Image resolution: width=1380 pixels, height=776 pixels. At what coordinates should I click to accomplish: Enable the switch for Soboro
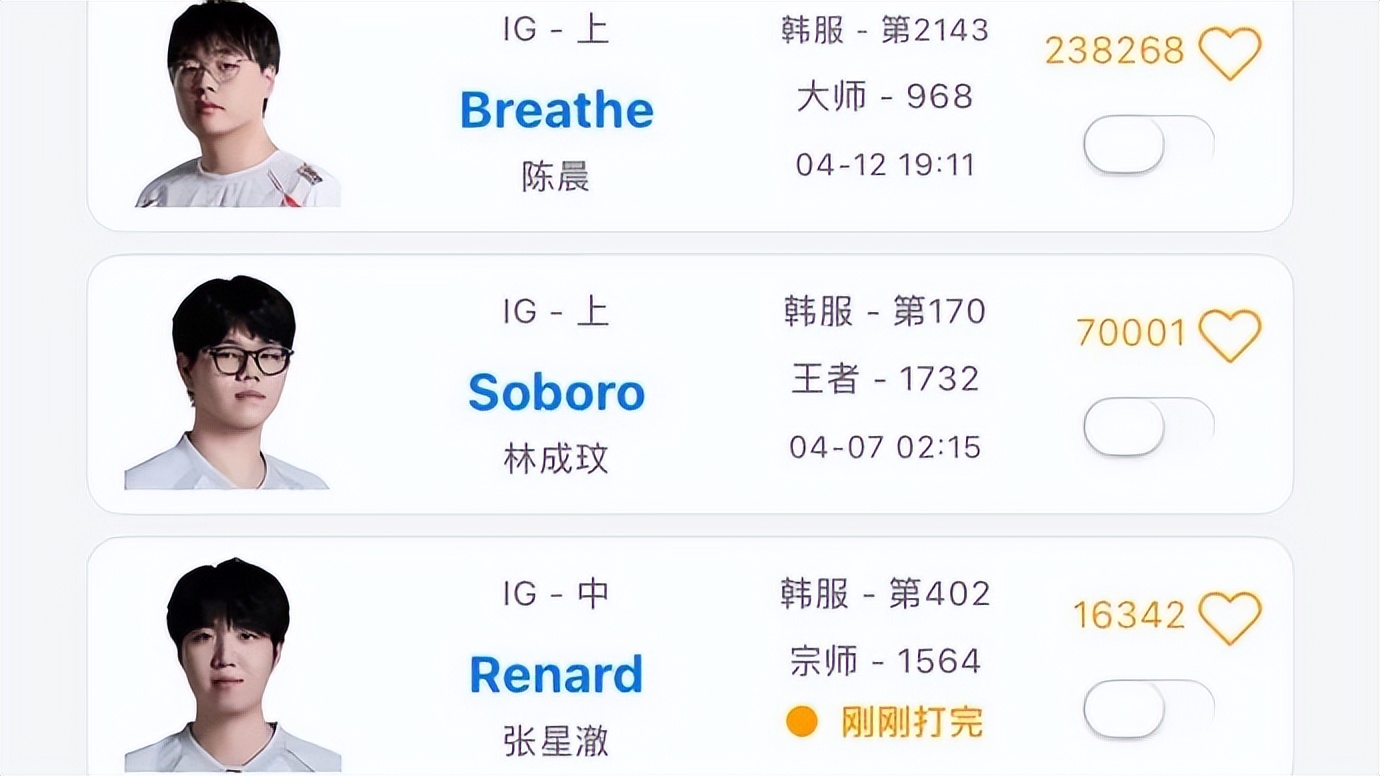pyautogui.click(x=1148, y=427)
